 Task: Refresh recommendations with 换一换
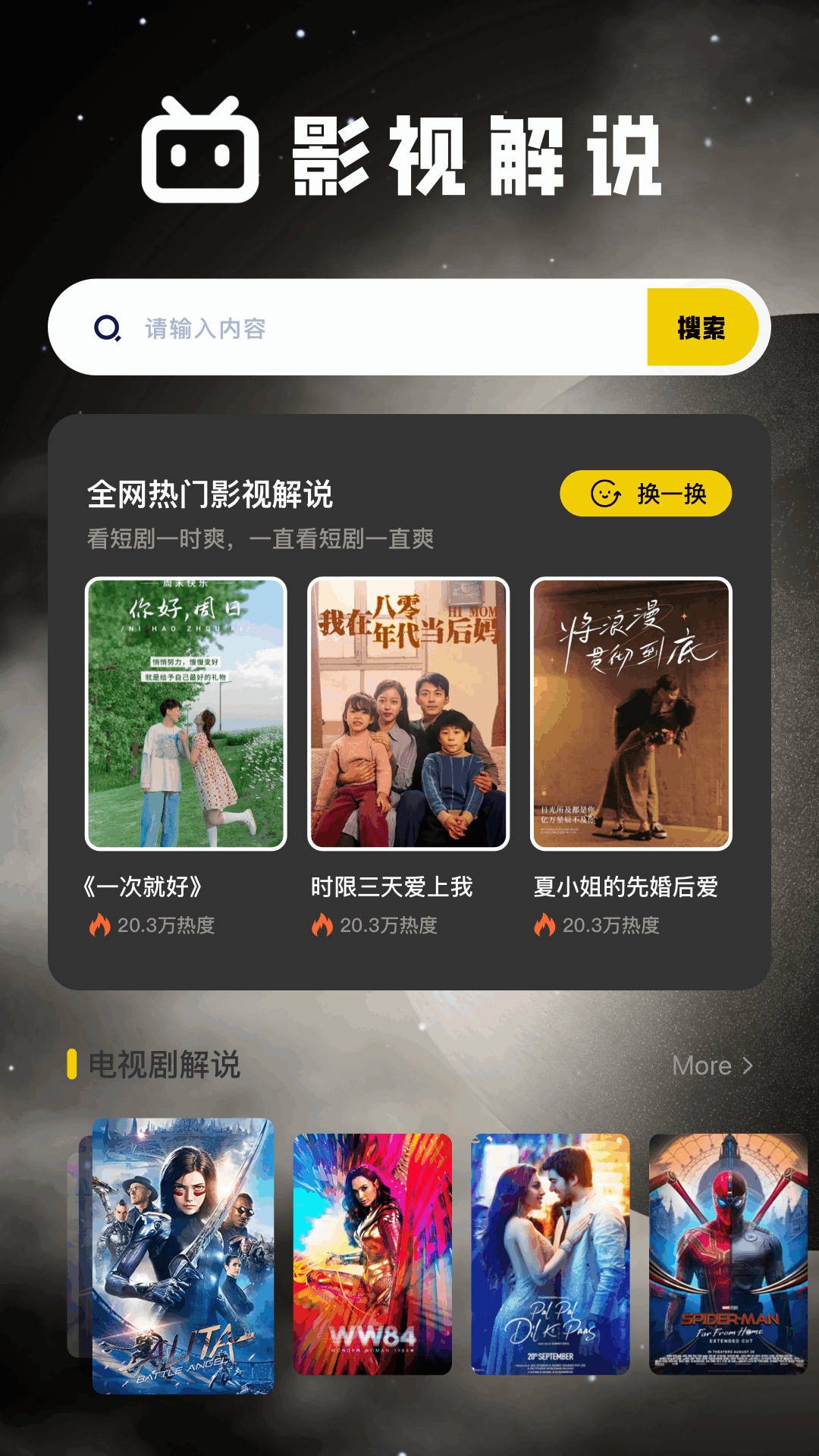click(x=645, y=494)
